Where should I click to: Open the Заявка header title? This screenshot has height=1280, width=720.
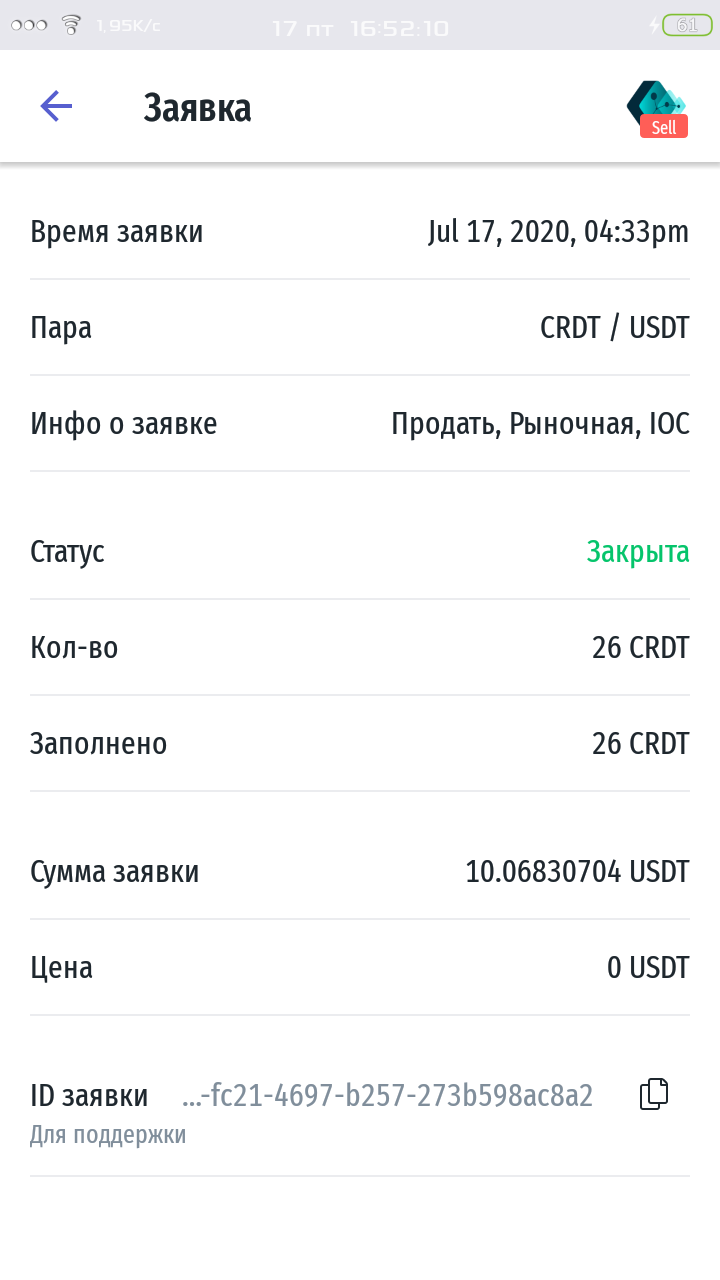click(197, 106)
